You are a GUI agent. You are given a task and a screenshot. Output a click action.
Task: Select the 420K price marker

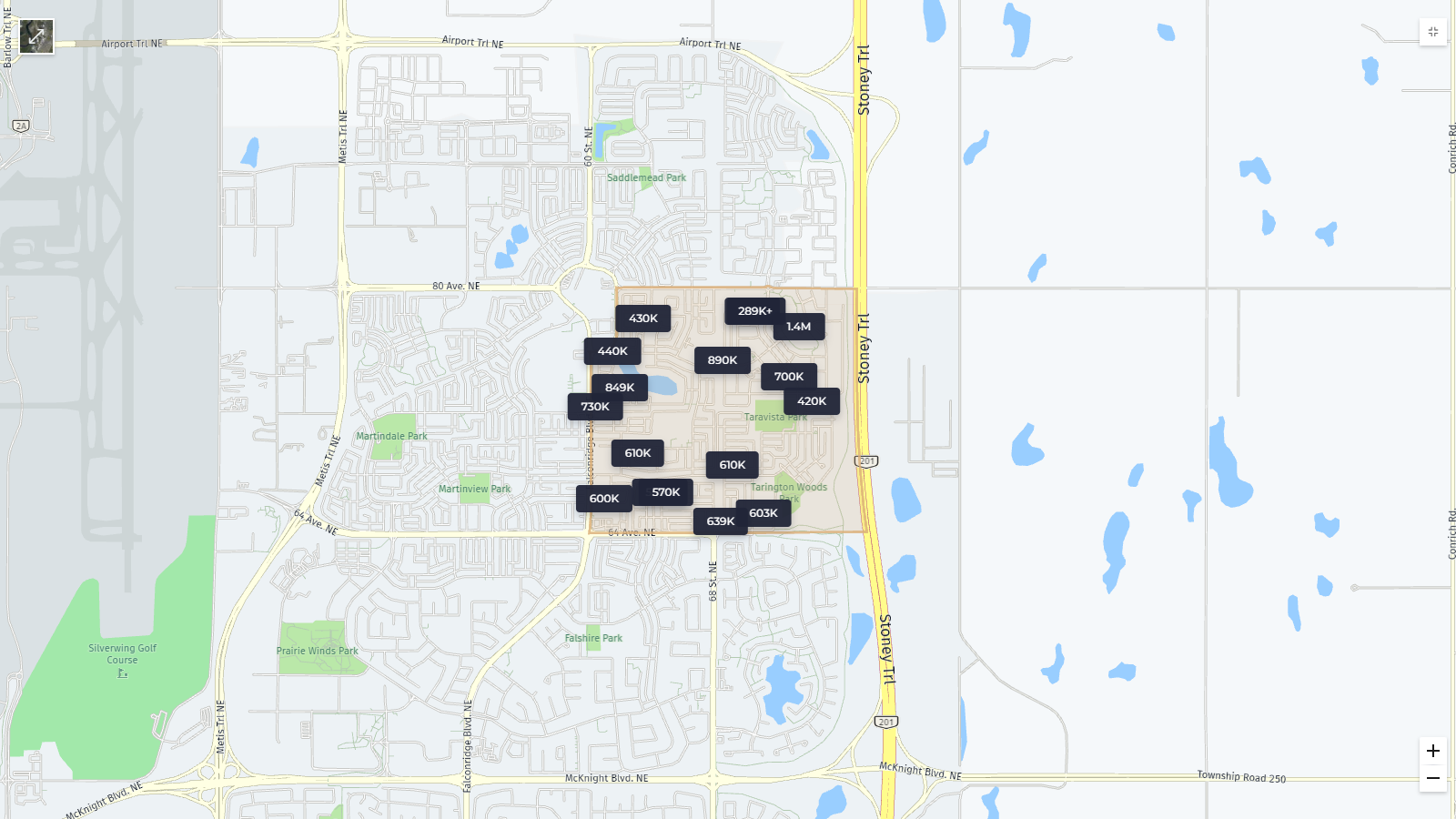[813, 401]
